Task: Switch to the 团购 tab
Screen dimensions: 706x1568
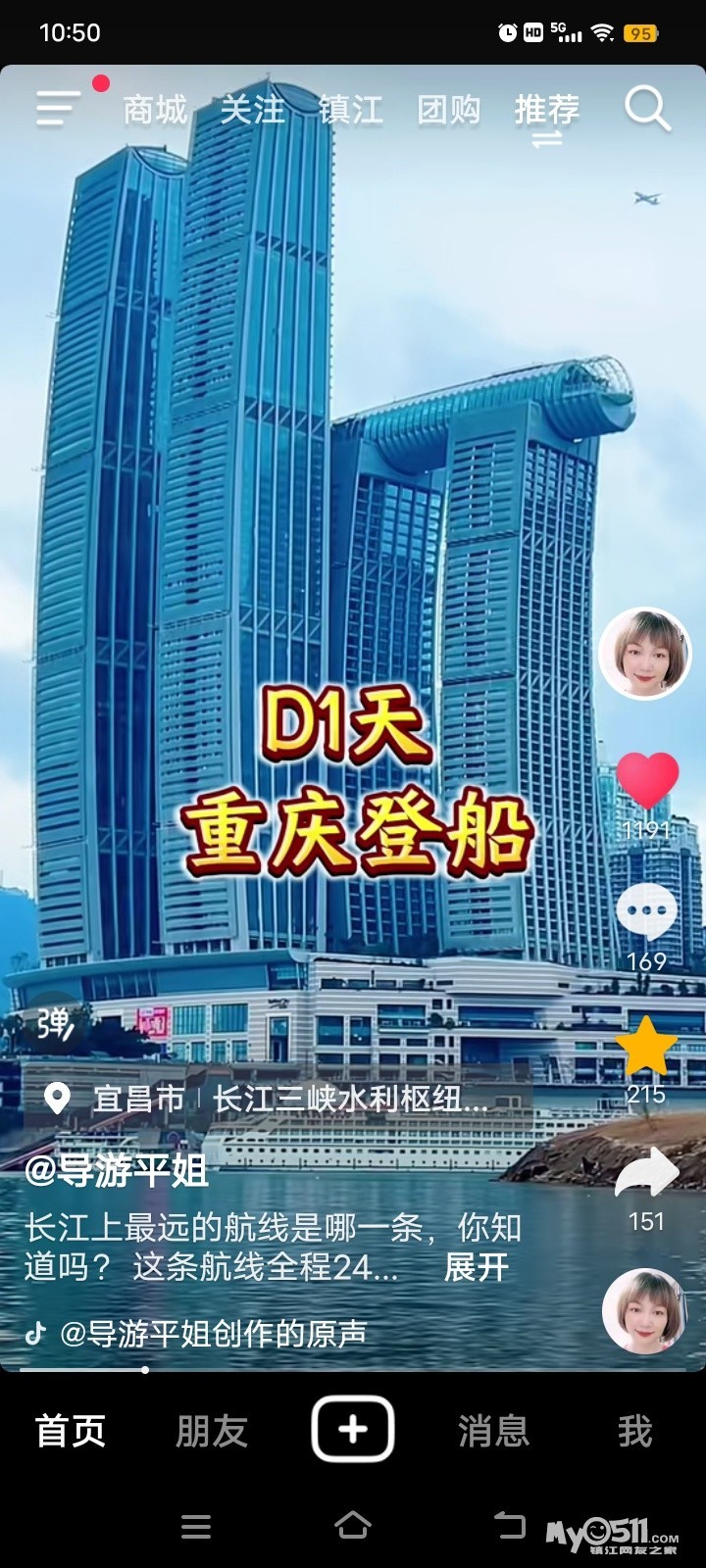Action: pyautogui.click(x=449, y=110)
